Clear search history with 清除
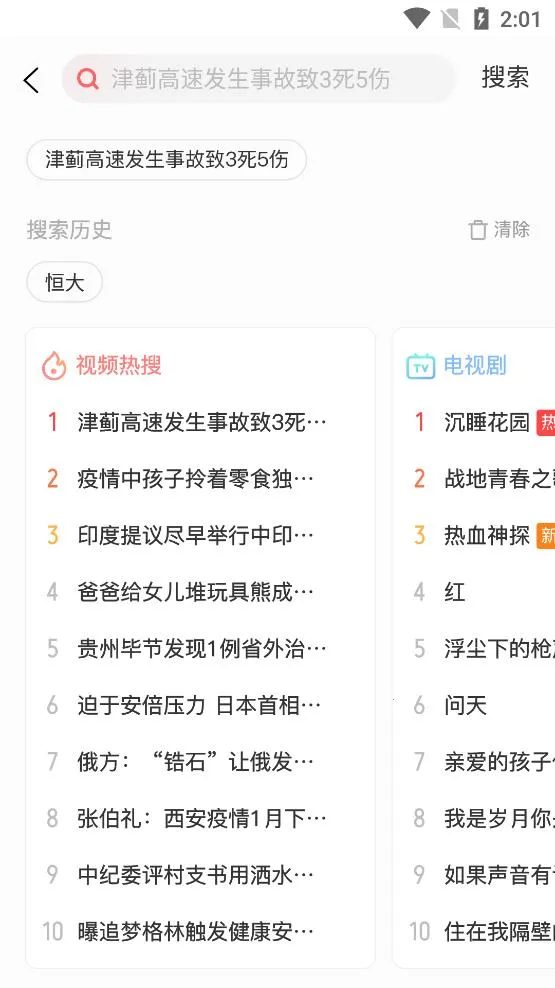The height and width of the screenshot is (988, 555). coord(500,229)
